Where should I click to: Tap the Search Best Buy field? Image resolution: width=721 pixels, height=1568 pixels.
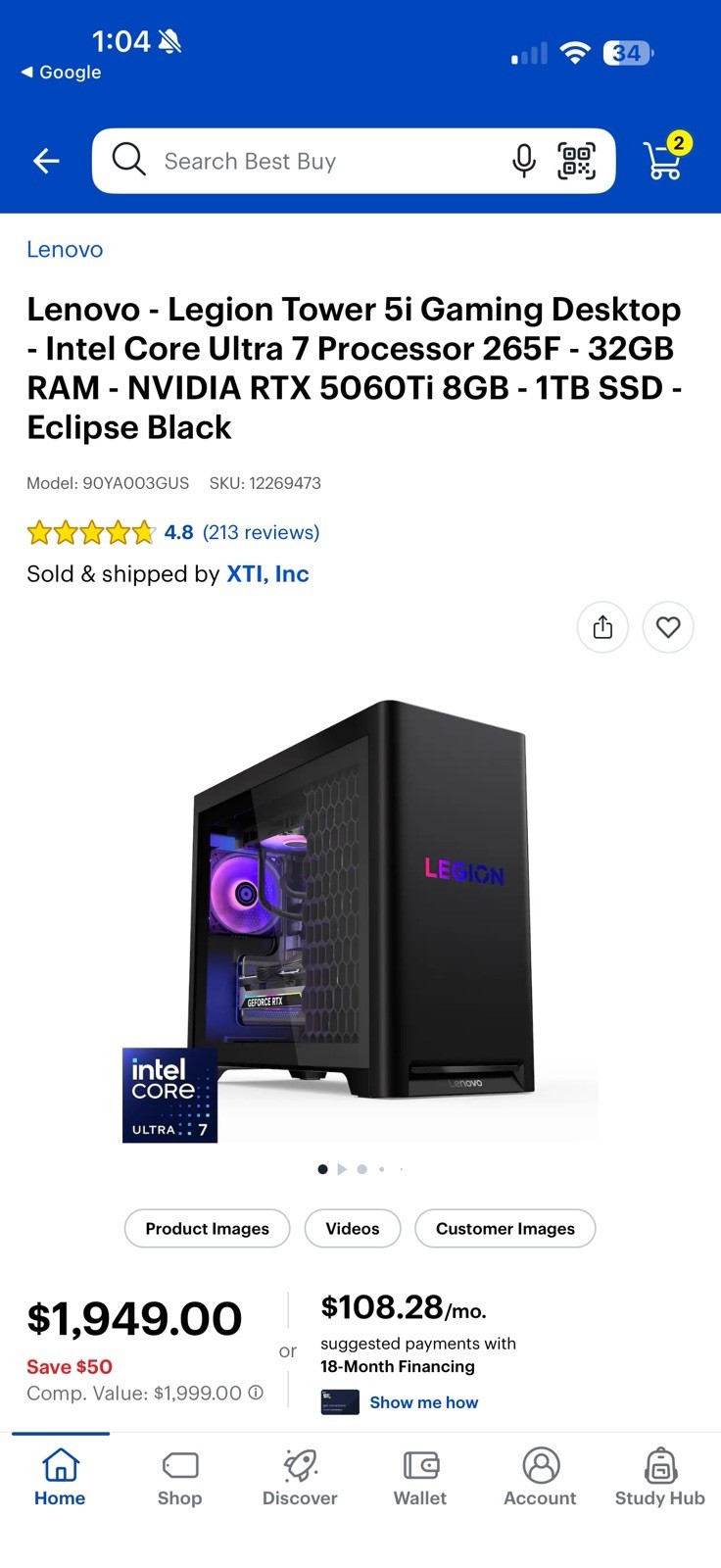coord(306,161)
